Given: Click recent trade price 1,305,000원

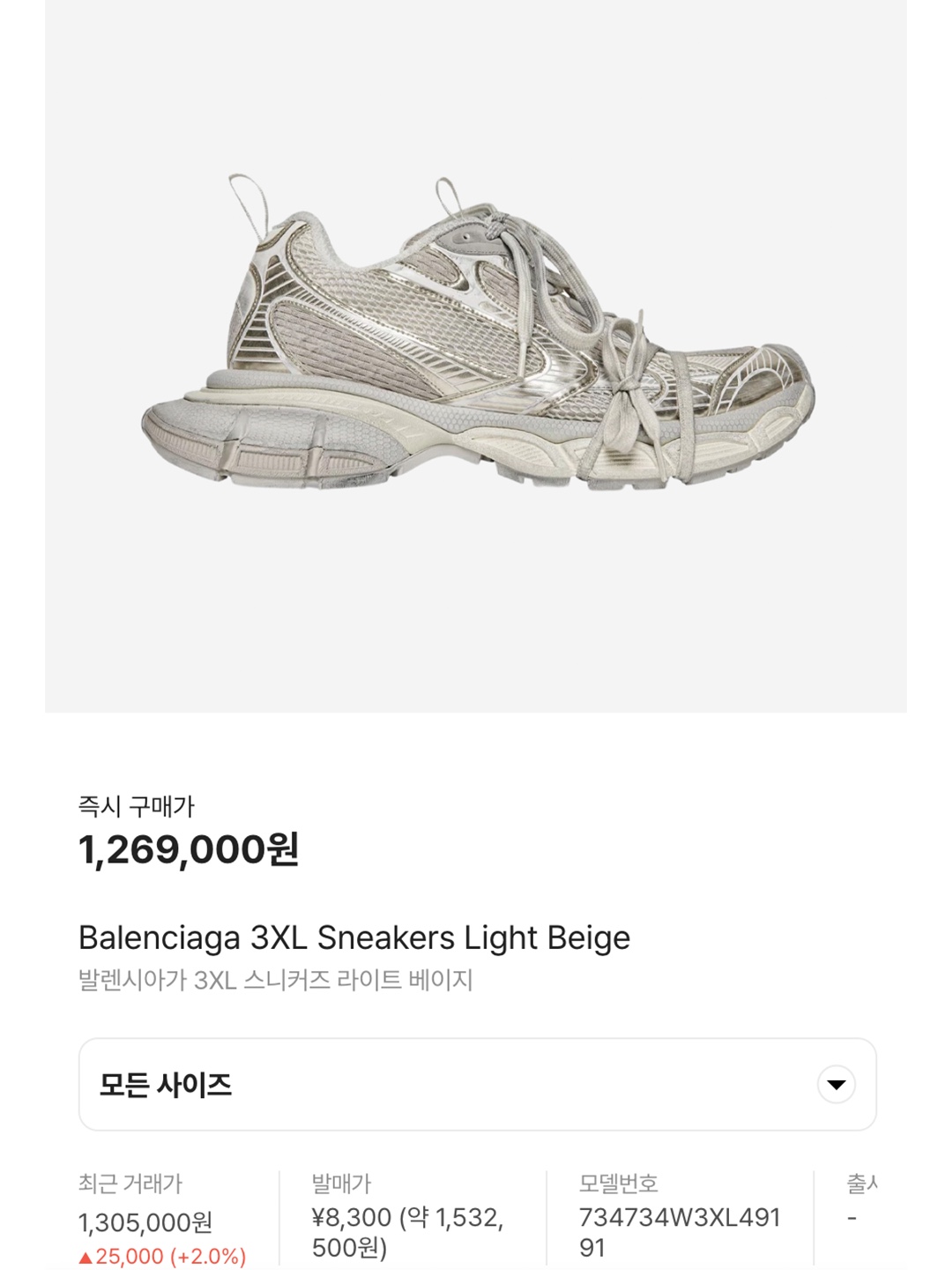Looking at the screenshot, I should click(143, 1224).
